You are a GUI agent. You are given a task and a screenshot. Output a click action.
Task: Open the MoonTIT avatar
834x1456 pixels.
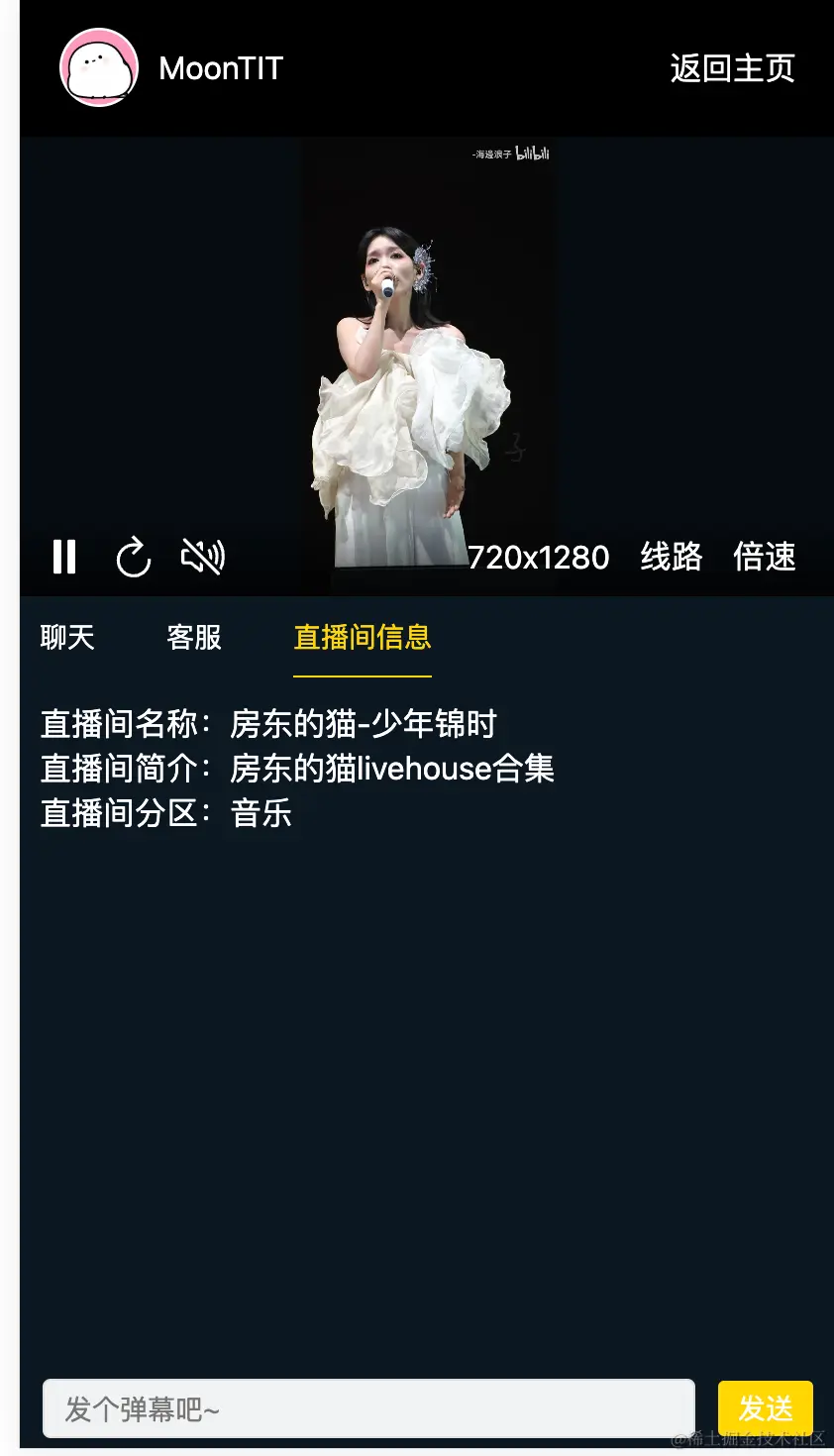click(x=98, y=67)
